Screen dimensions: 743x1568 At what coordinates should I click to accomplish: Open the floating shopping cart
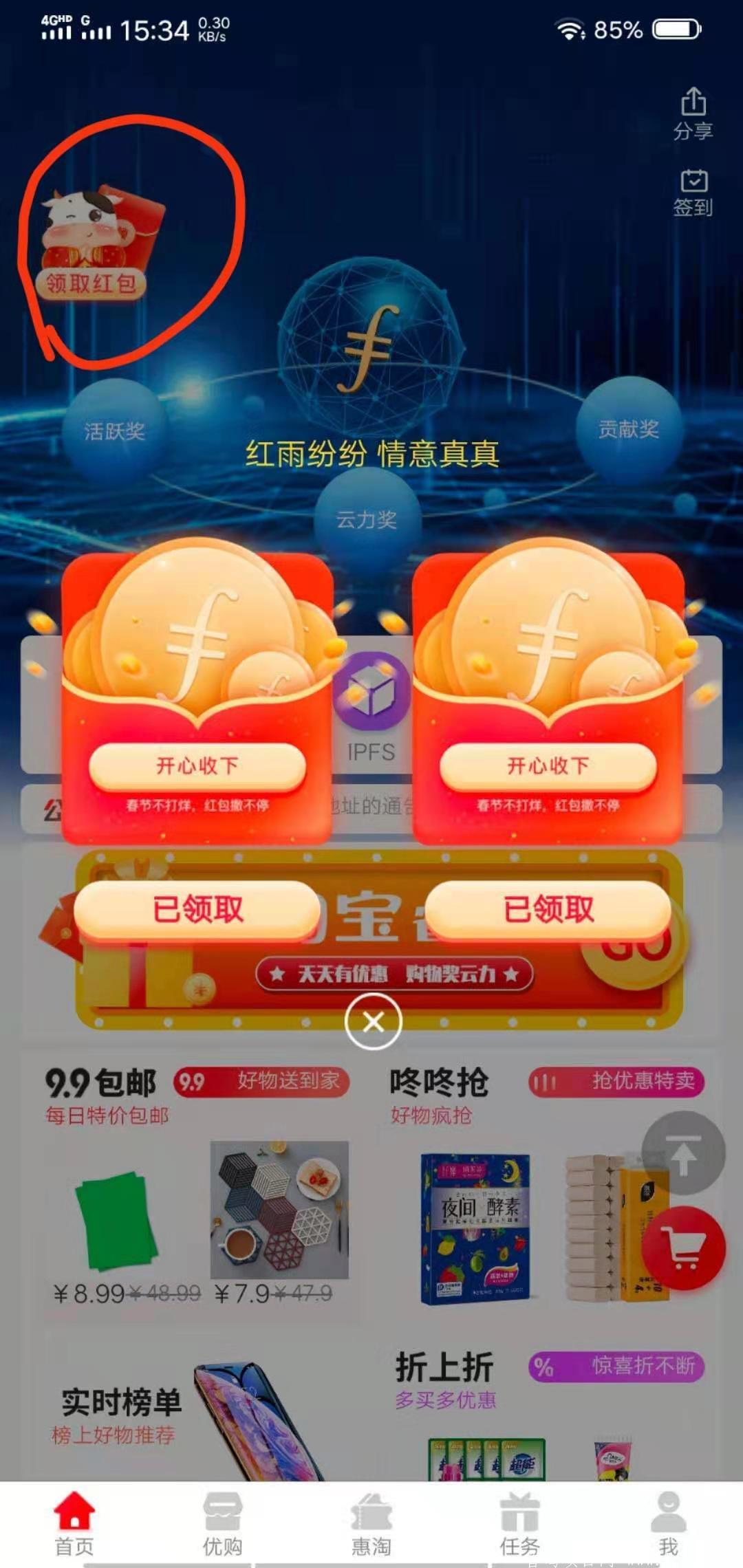[x=683, y=1248]
